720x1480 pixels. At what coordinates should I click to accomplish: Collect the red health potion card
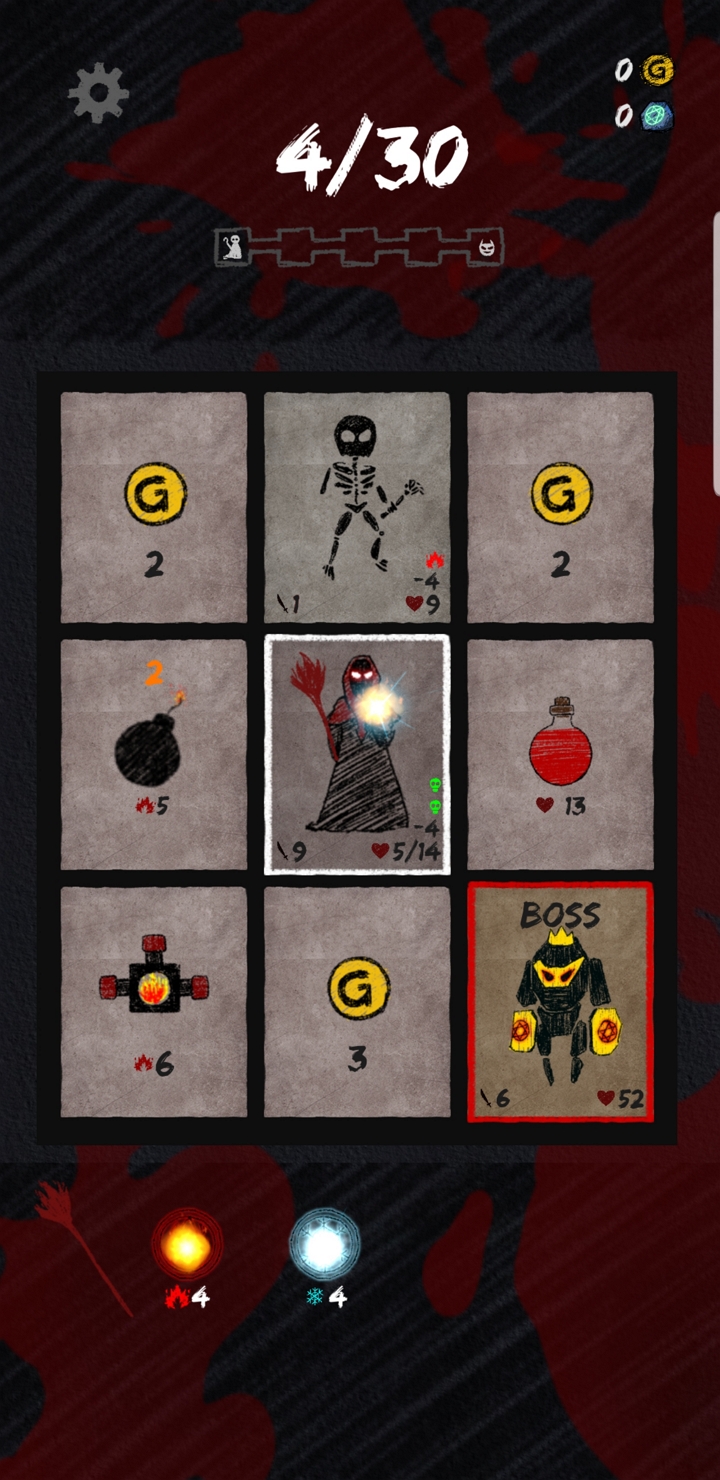coord(560,755)
